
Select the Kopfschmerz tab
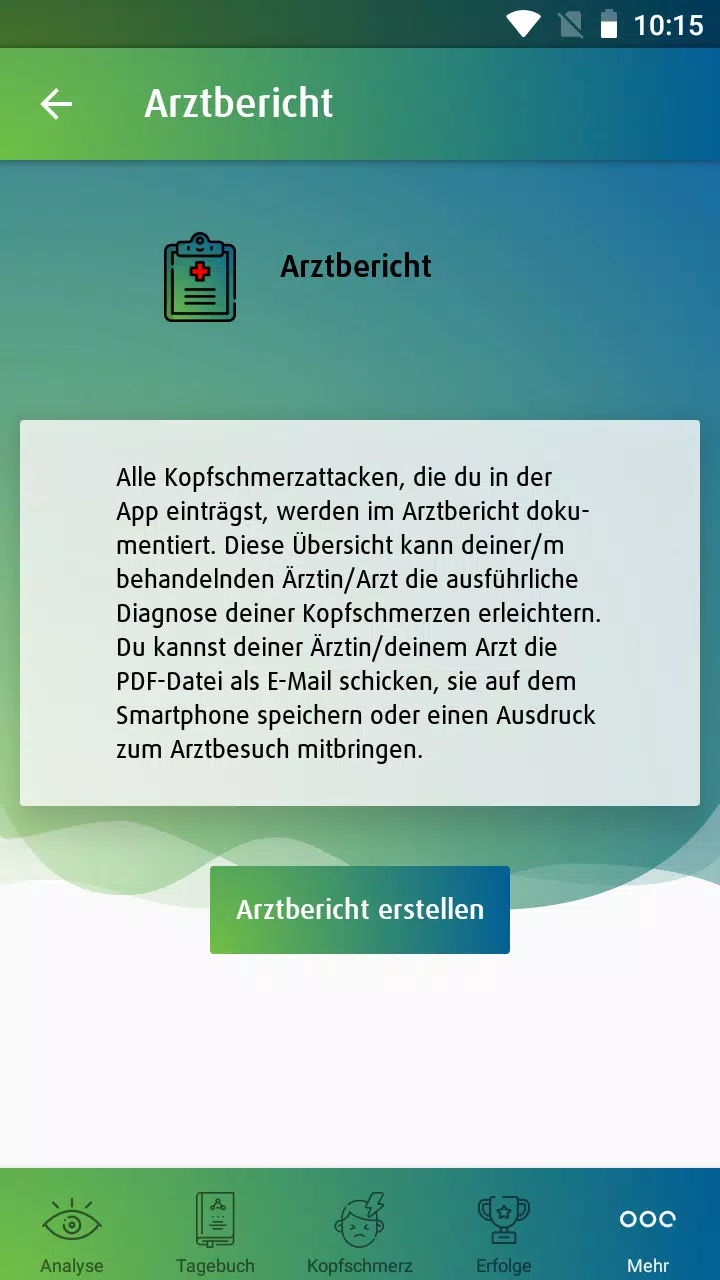(360, 1234)
